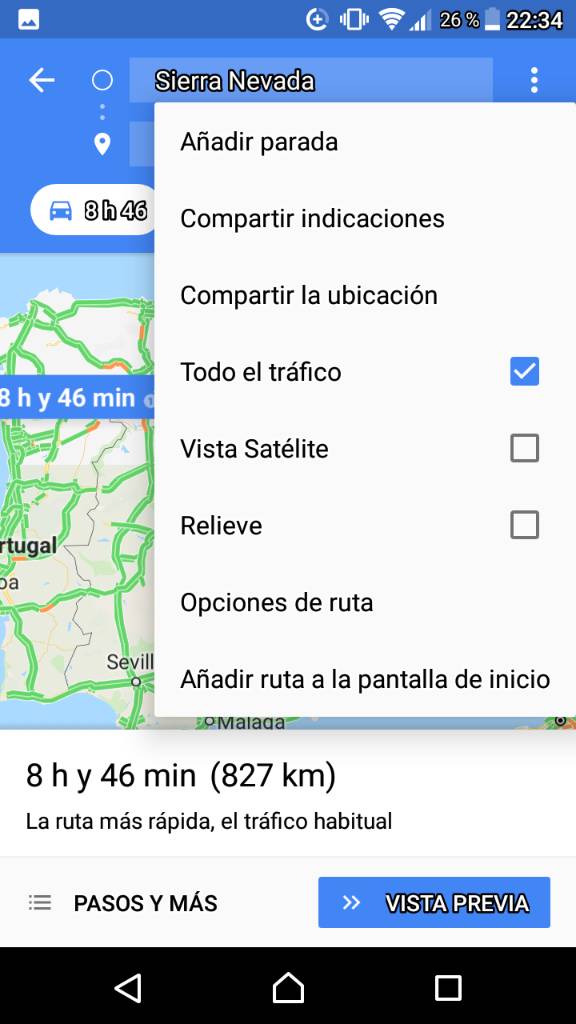Open Compartir la ubicación
Image resolution: width=576 pixels, height=1024 pixels.
(x=365, y=295)
